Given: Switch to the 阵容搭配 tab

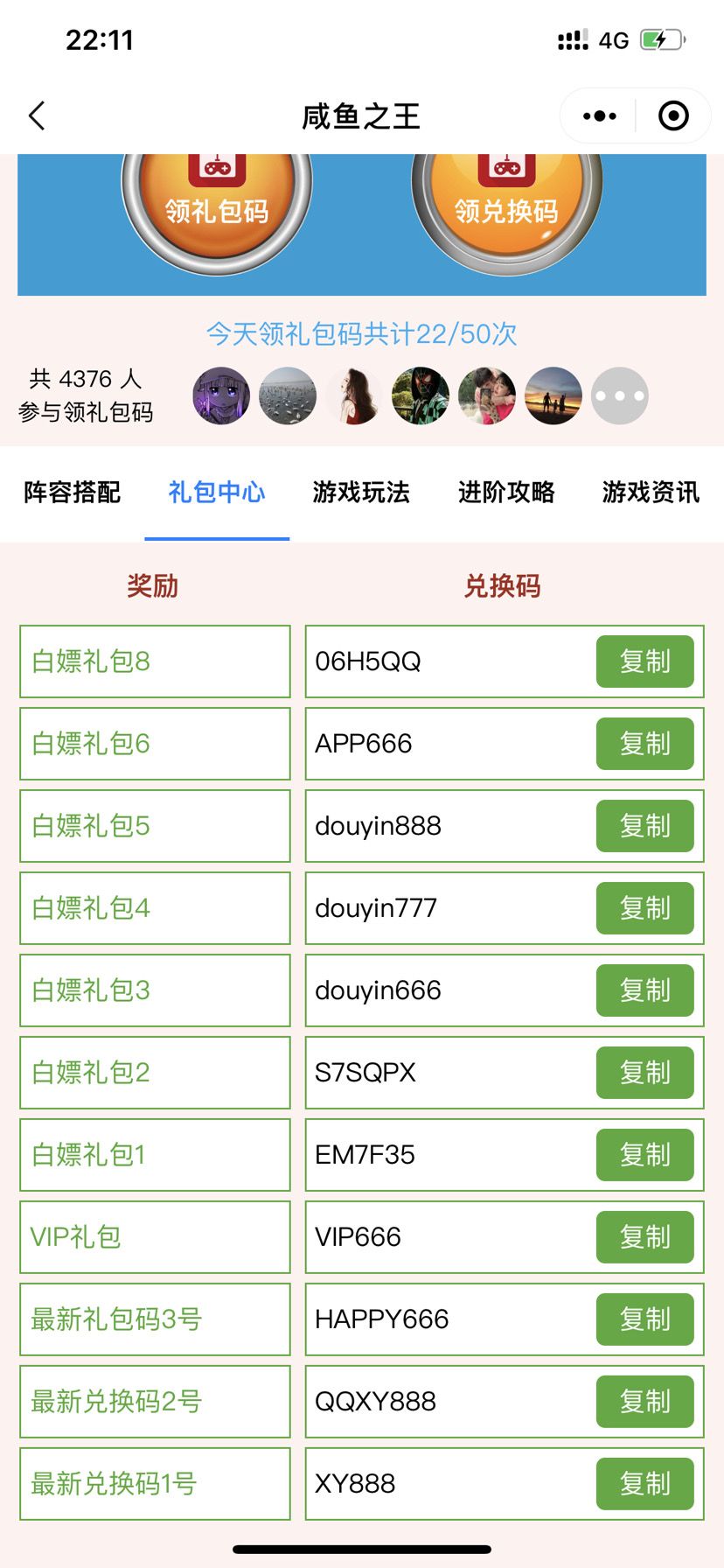Looking at the screenshot, I should pyautogui.click(x=73, y=493).
